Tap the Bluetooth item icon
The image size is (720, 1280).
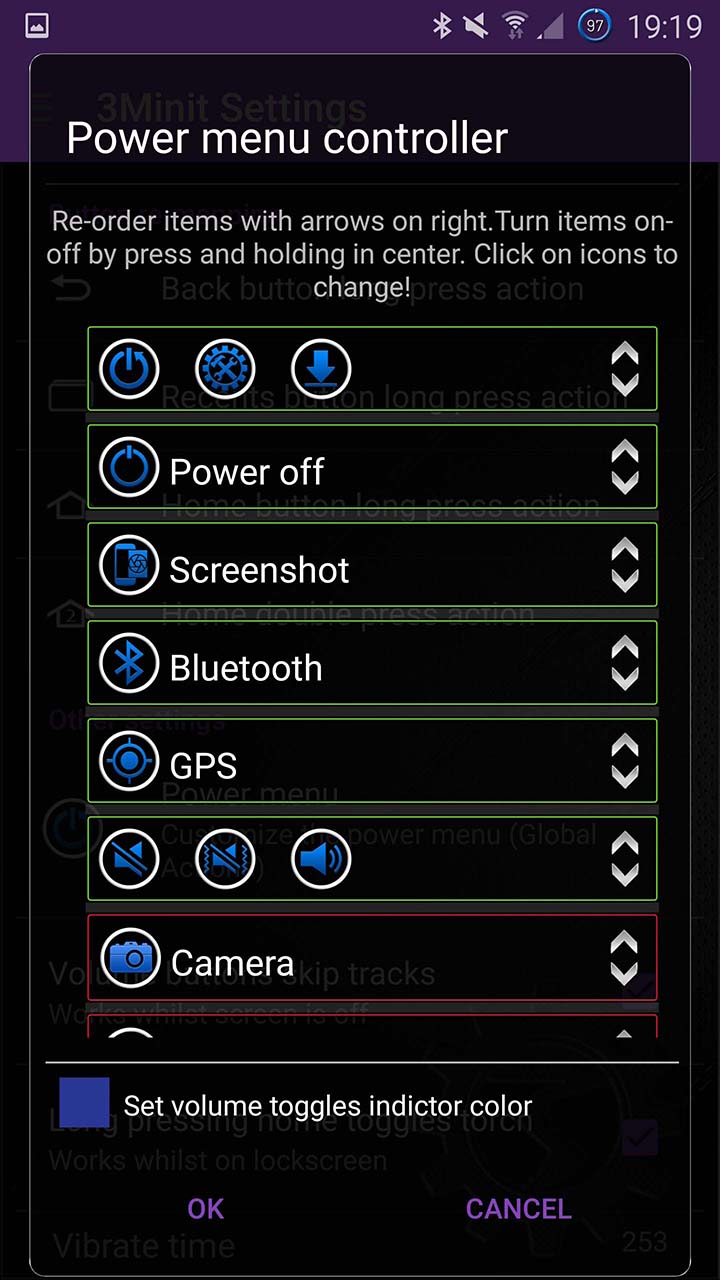tap(129, 663)
